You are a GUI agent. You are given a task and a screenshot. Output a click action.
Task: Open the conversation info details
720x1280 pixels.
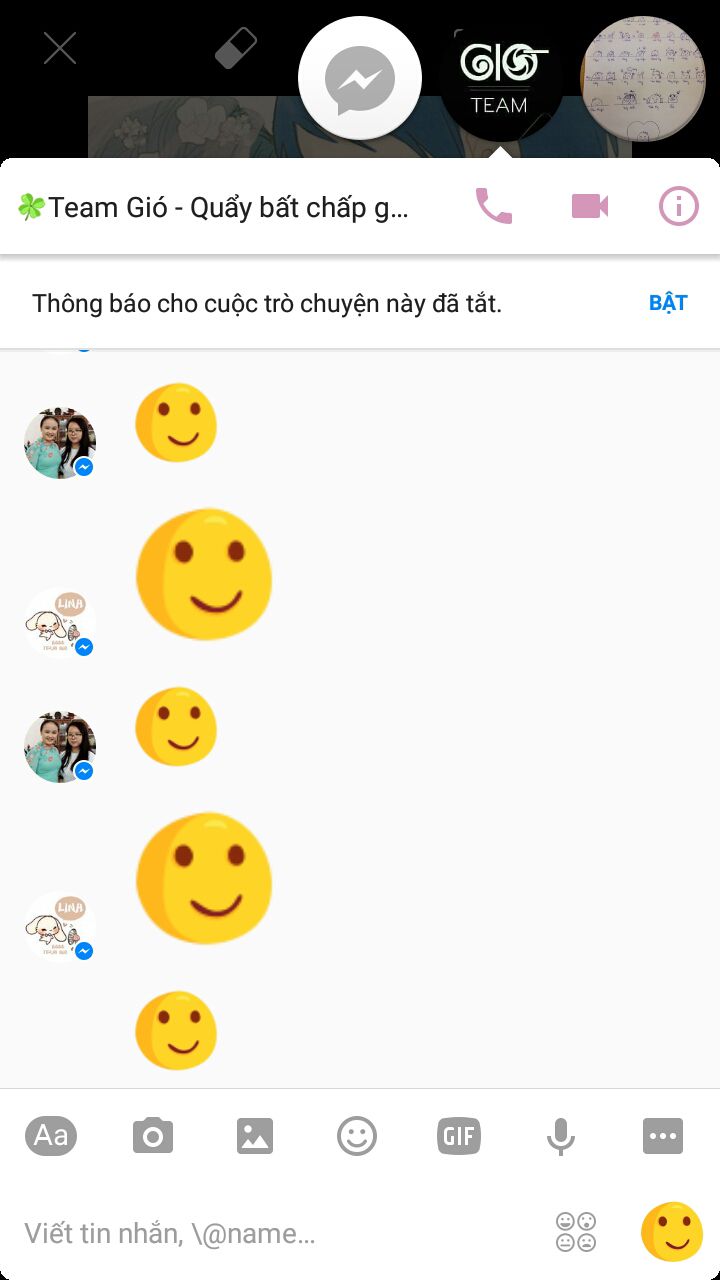679,207
